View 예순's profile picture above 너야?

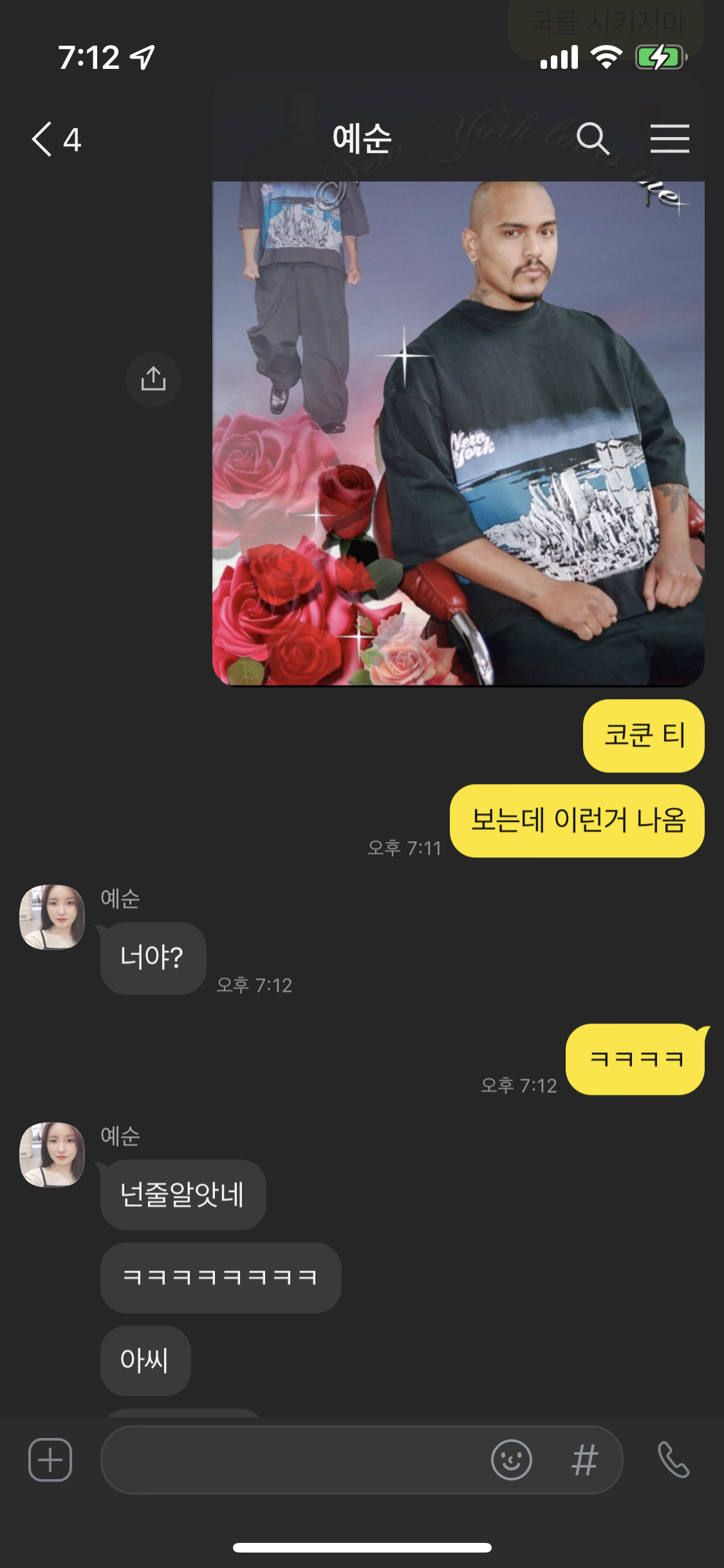[x=52, y=917]
